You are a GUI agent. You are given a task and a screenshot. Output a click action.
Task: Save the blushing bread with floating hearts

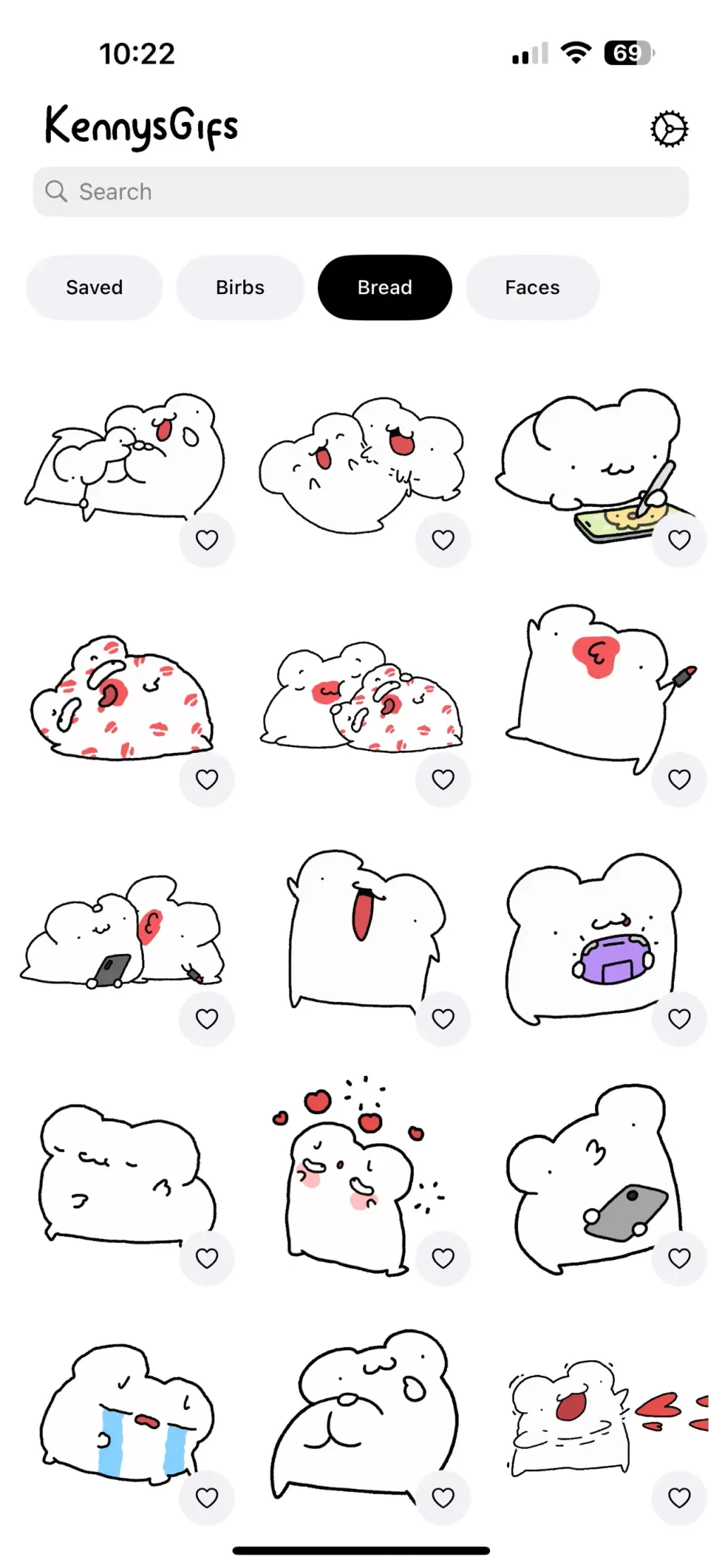click(x=443, y=1258)
